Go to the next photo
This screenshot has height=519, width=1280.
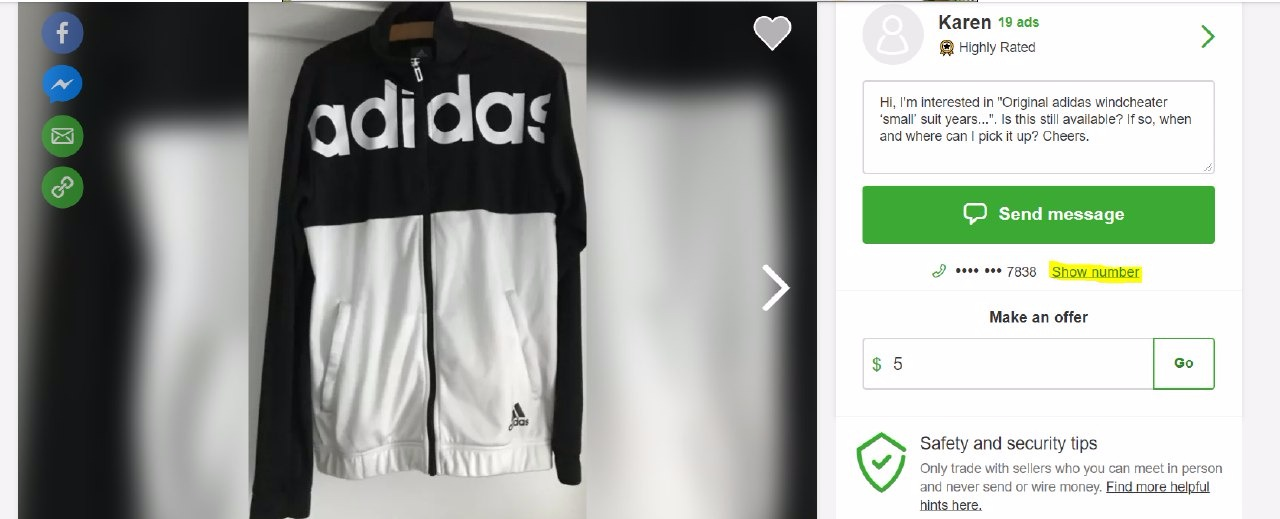(x=775, y=288)
